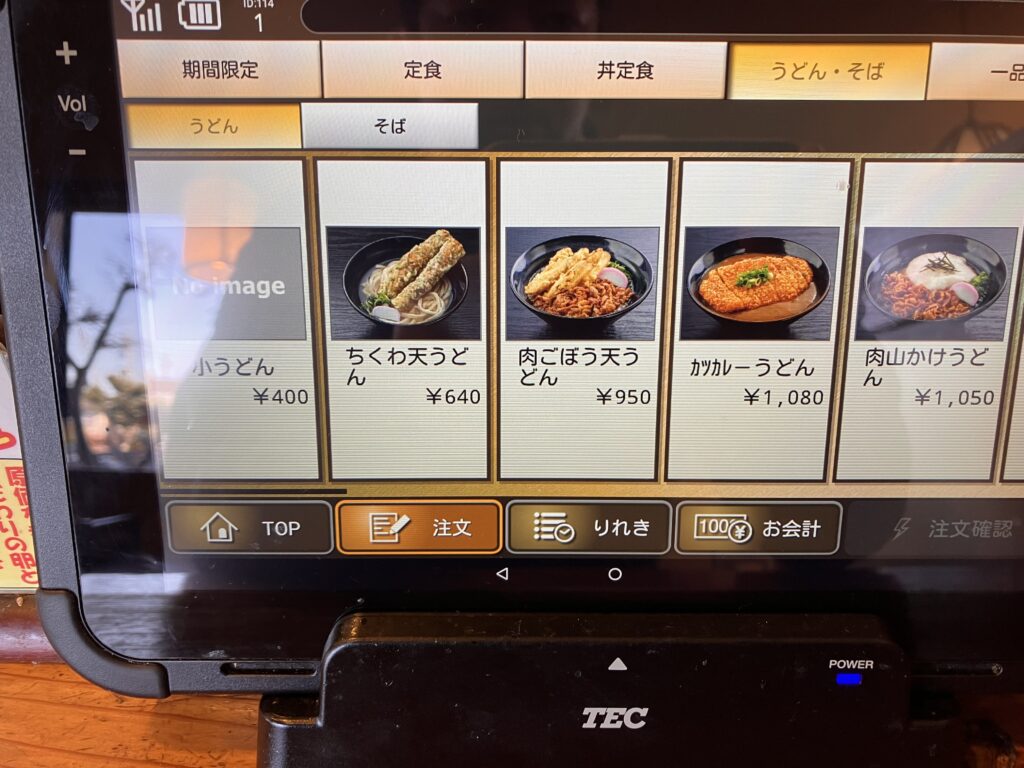The image size is (1024, 768).
Task: Open the 定食 category tab
Action: [x=422, y=70]
